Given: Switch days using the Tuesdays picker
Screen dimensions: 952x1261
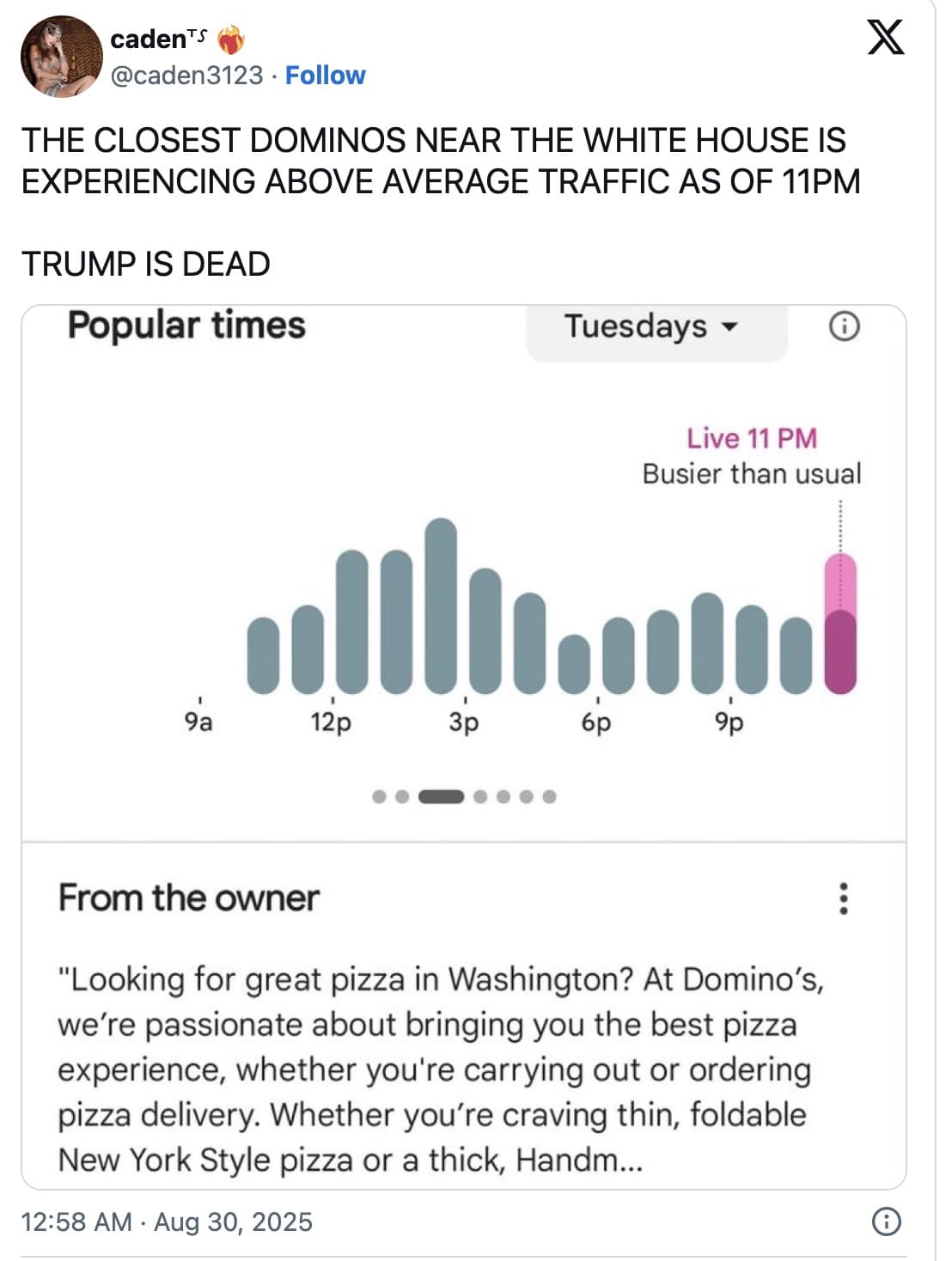Looking at the screenshot, I should coord(636,326).
